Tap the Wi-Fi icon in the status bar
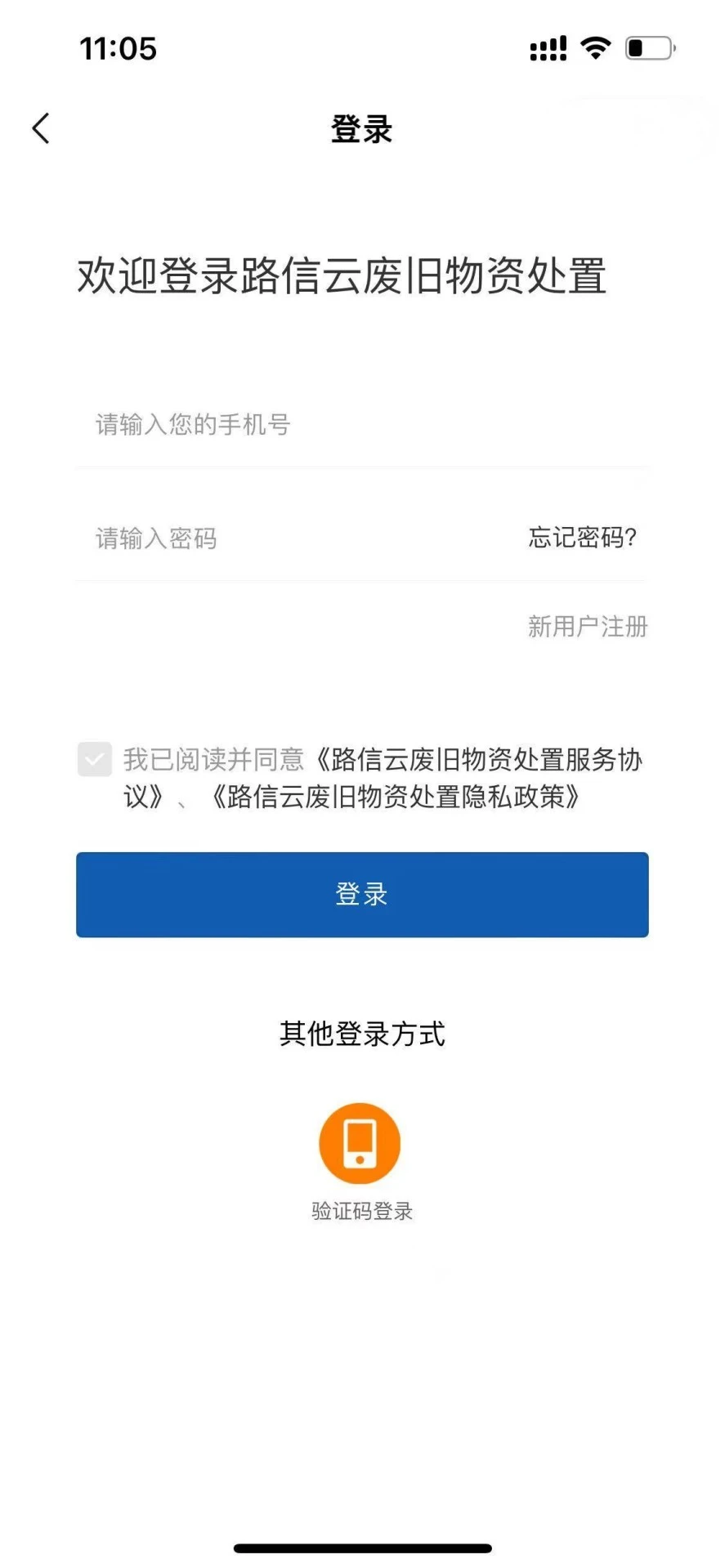 (596, 48)
